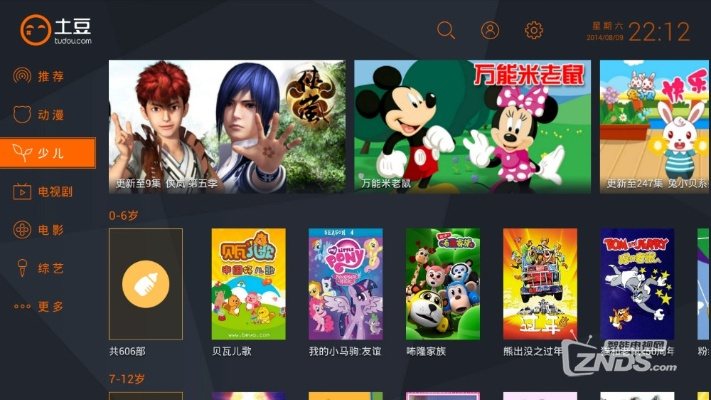711x400 pixels.
Task: Switch to the 综艺 tab
Action: (x=49, y=267)
